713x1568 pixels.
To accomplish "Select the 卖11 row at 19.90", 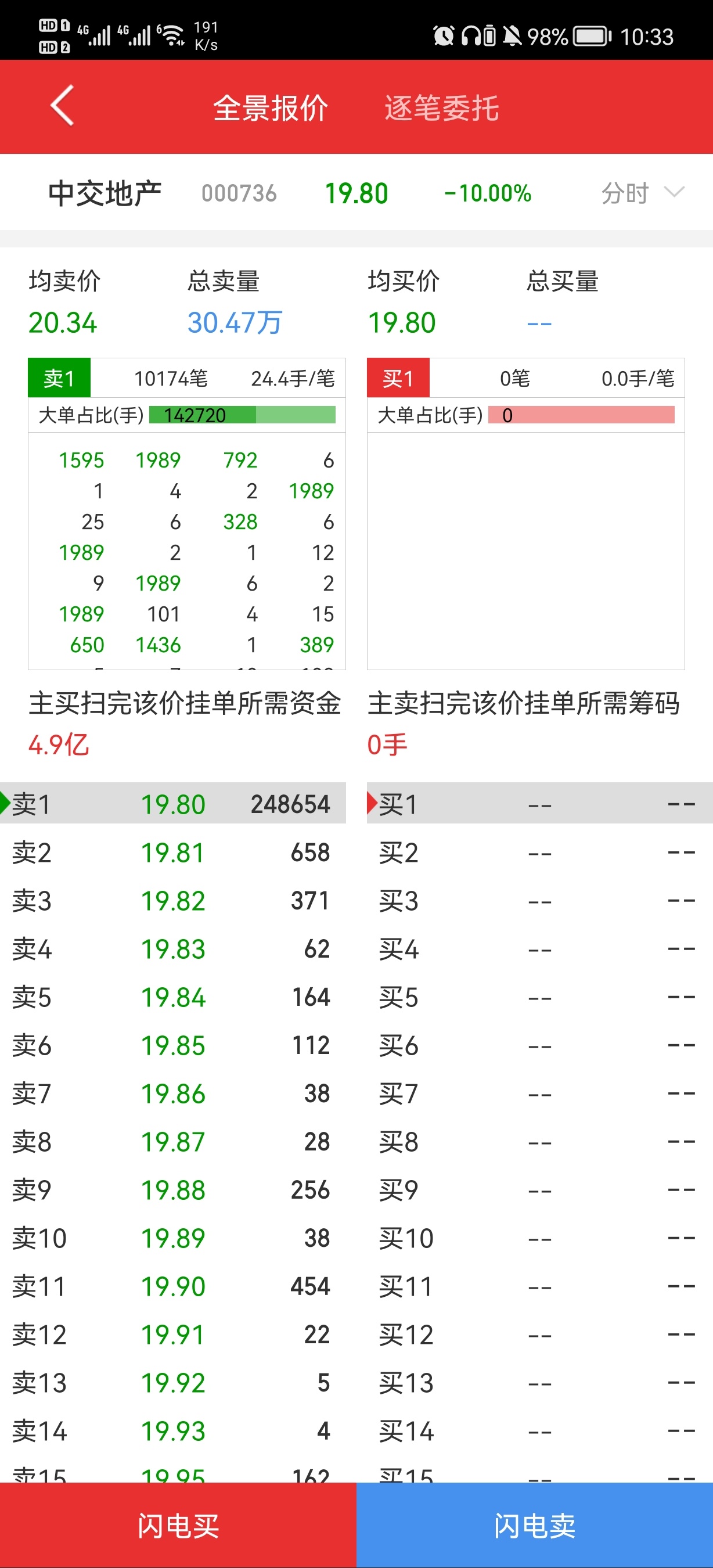I will (x=173, y=1286).
